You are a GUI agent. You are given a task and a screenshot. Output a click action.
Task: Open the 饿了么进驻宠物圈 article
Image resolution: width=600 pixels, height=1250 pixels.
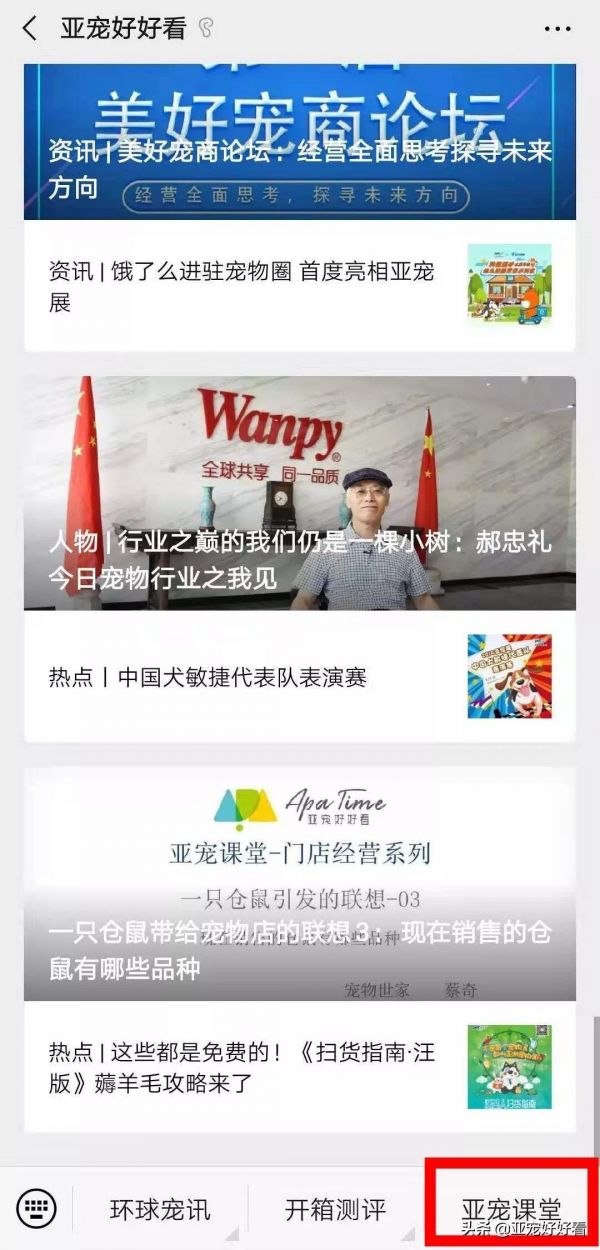click(x=299, y=286)
